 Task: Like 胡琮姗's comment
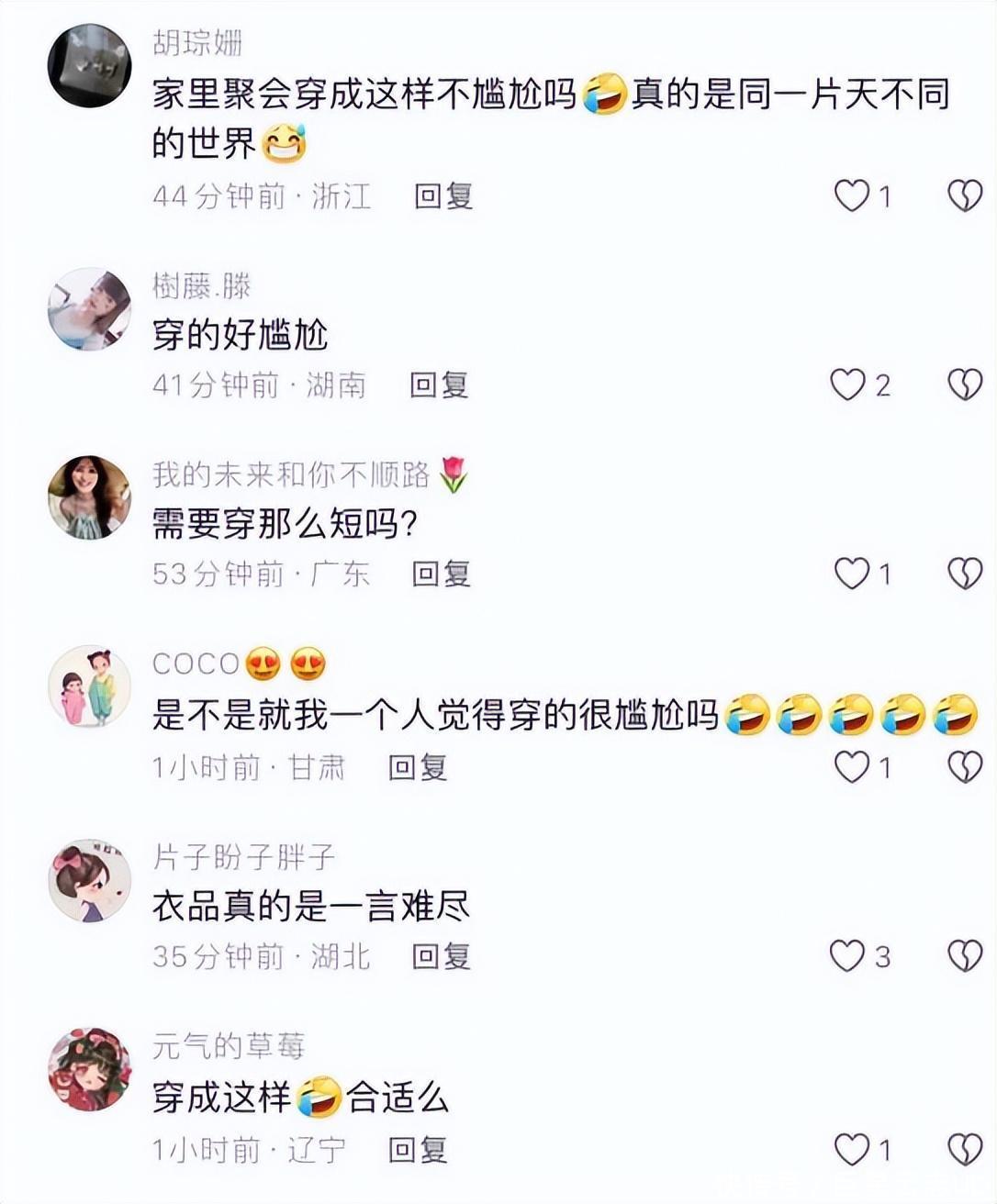click(x=851, y=195)
